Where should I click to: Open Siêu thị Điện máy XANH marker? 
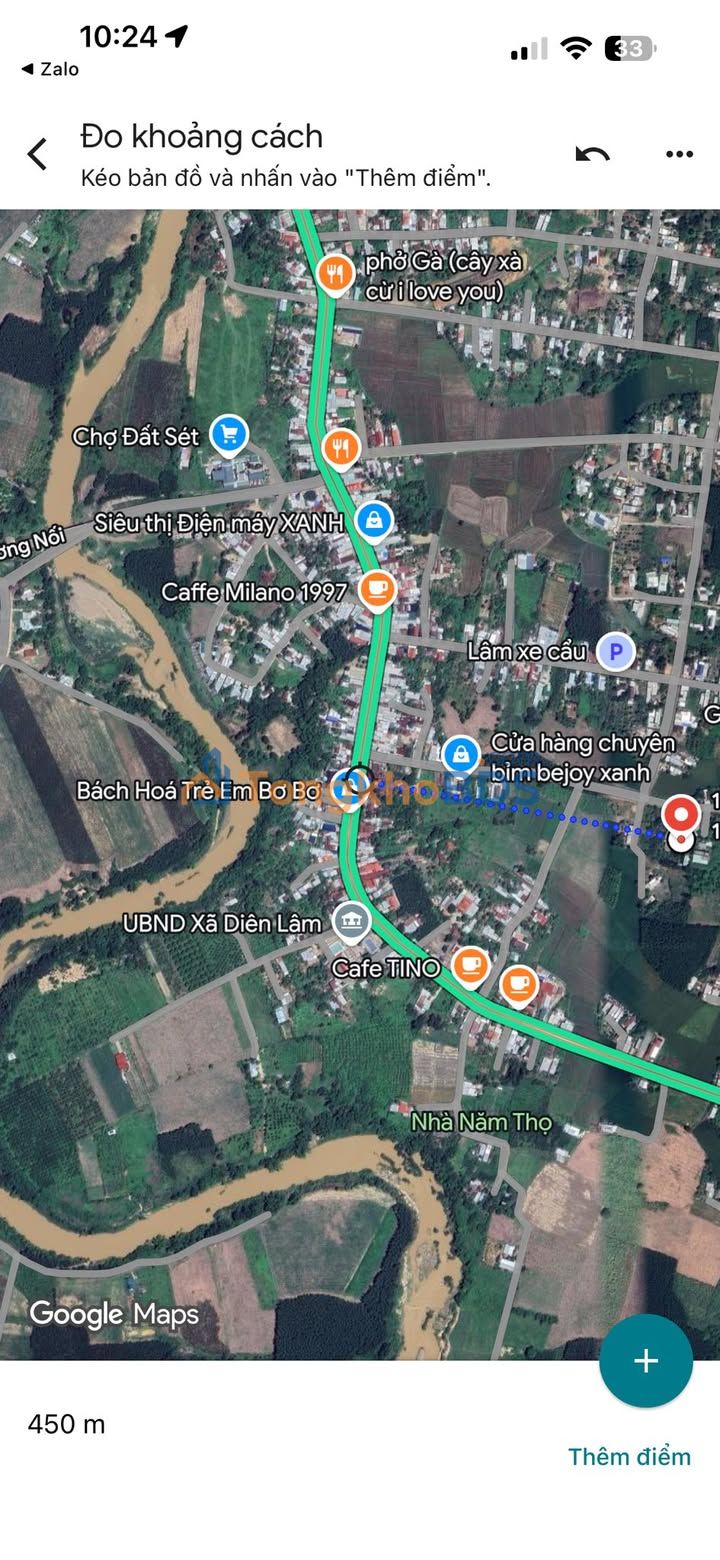[x=374, y=520]
